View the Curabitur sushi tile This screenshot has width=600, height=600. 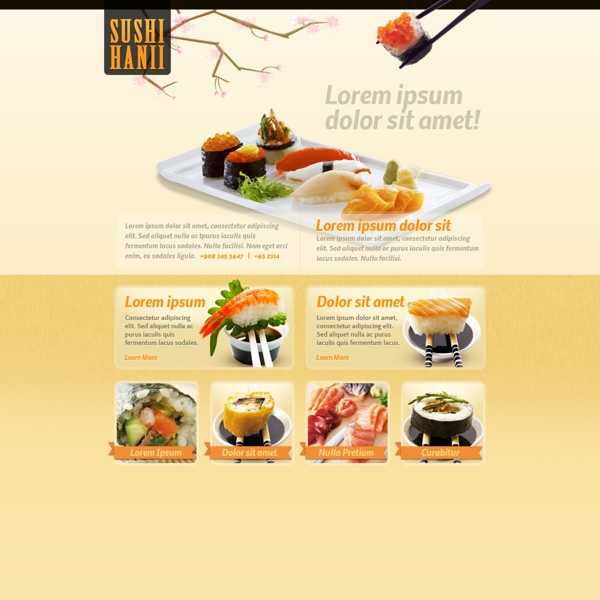[441, 422]
